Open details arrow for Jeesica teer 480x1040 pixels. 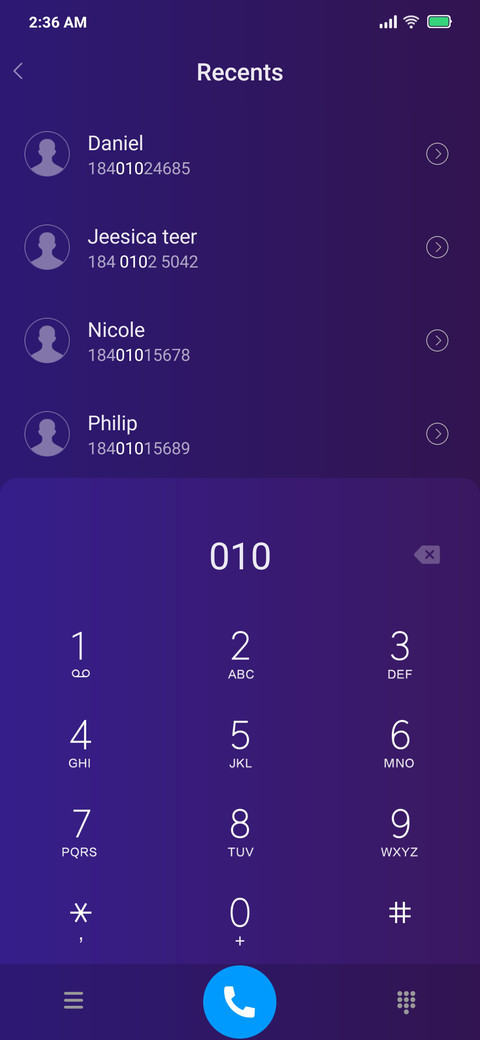tap(437, 247)
